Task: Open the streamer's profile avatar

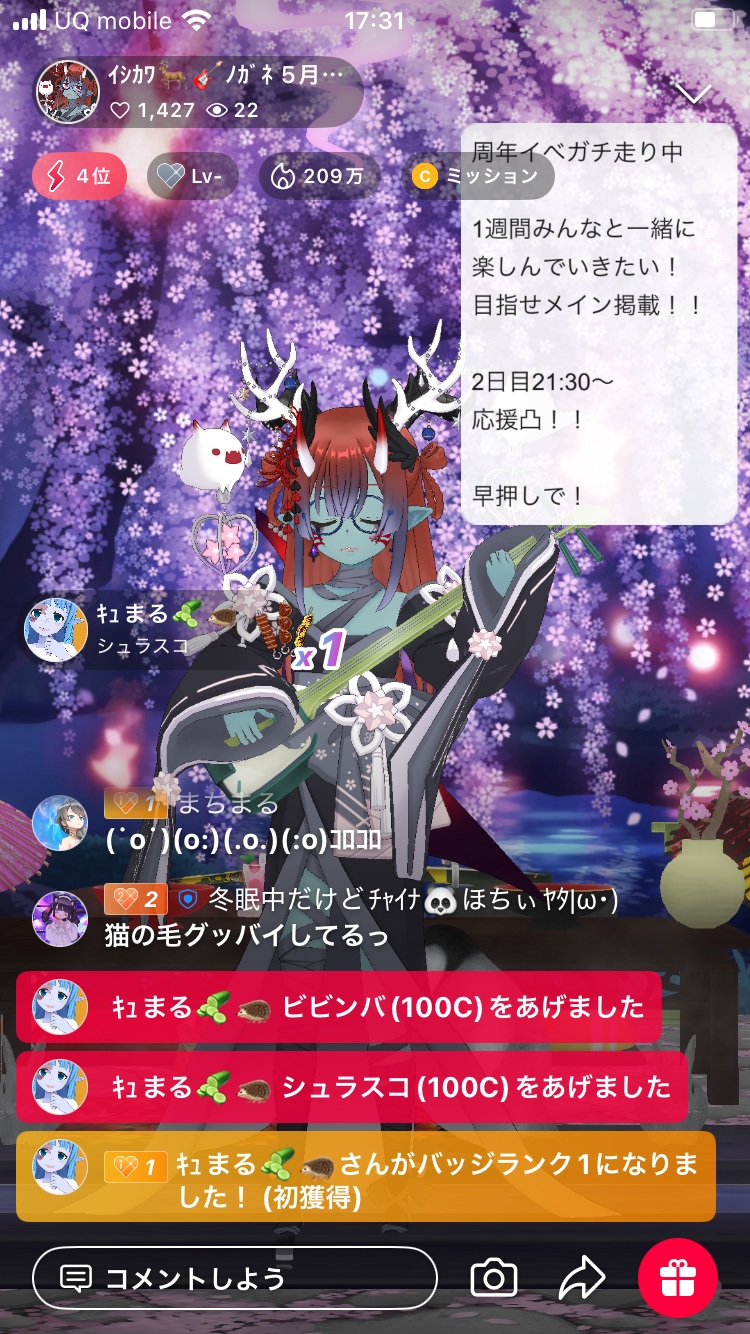Action: [x=68, y=92]
